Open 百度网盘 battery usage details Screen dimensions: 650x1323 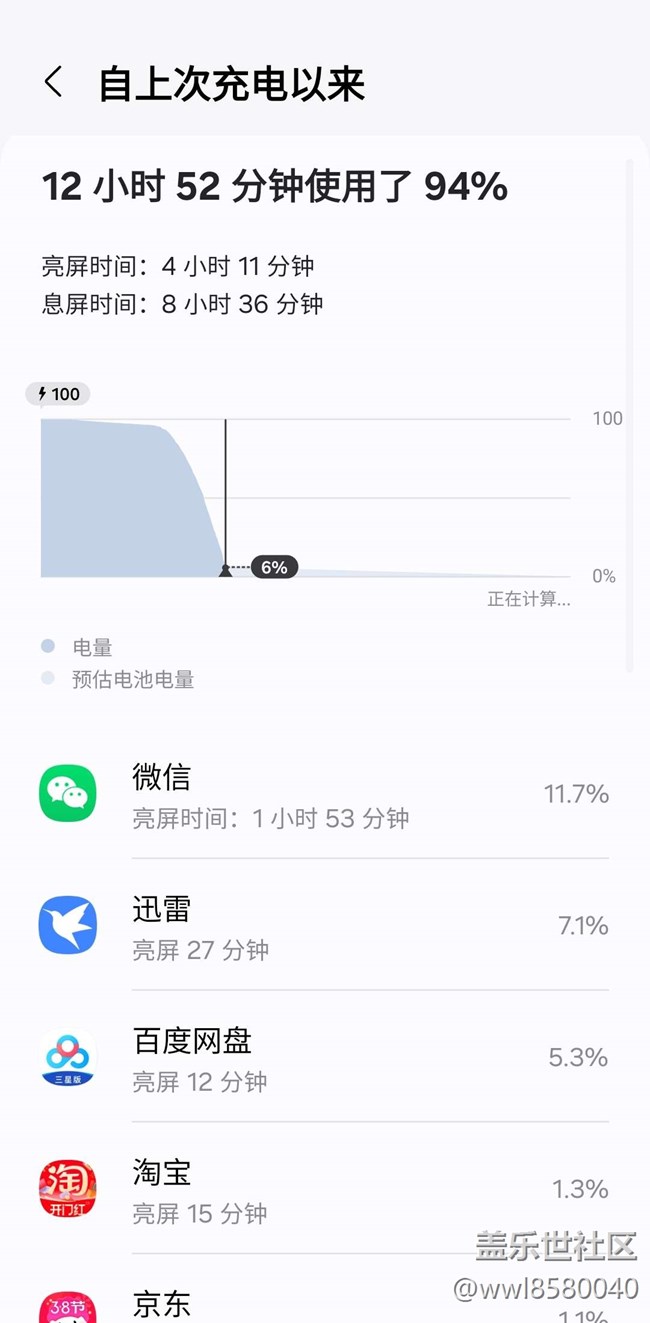click(x=324, y=1057)
